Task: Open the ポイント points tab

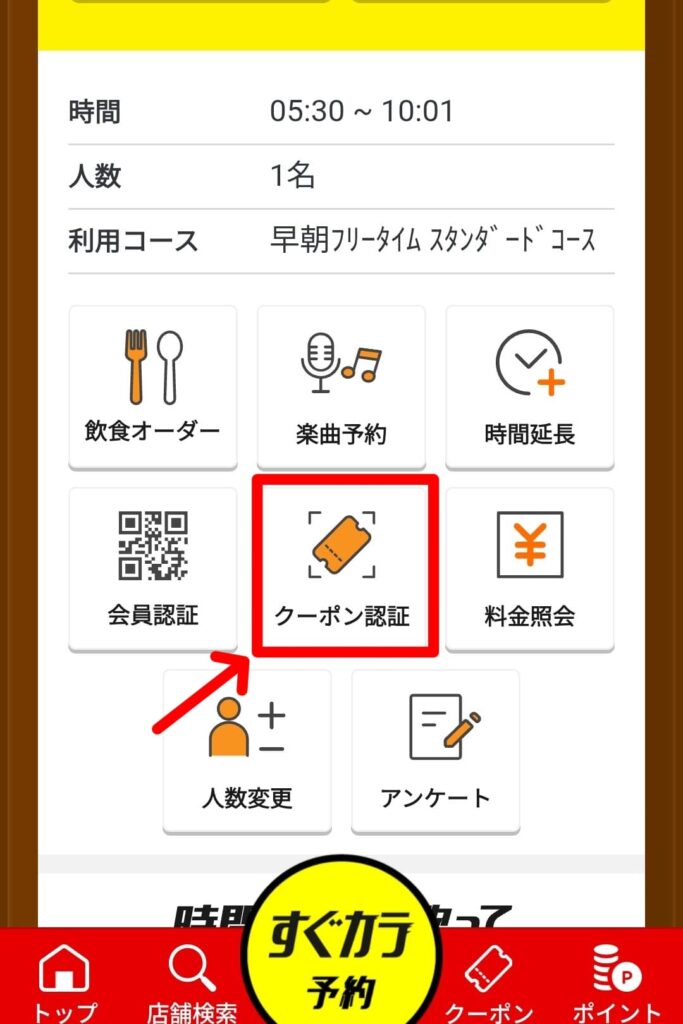Action: [617, 984]
